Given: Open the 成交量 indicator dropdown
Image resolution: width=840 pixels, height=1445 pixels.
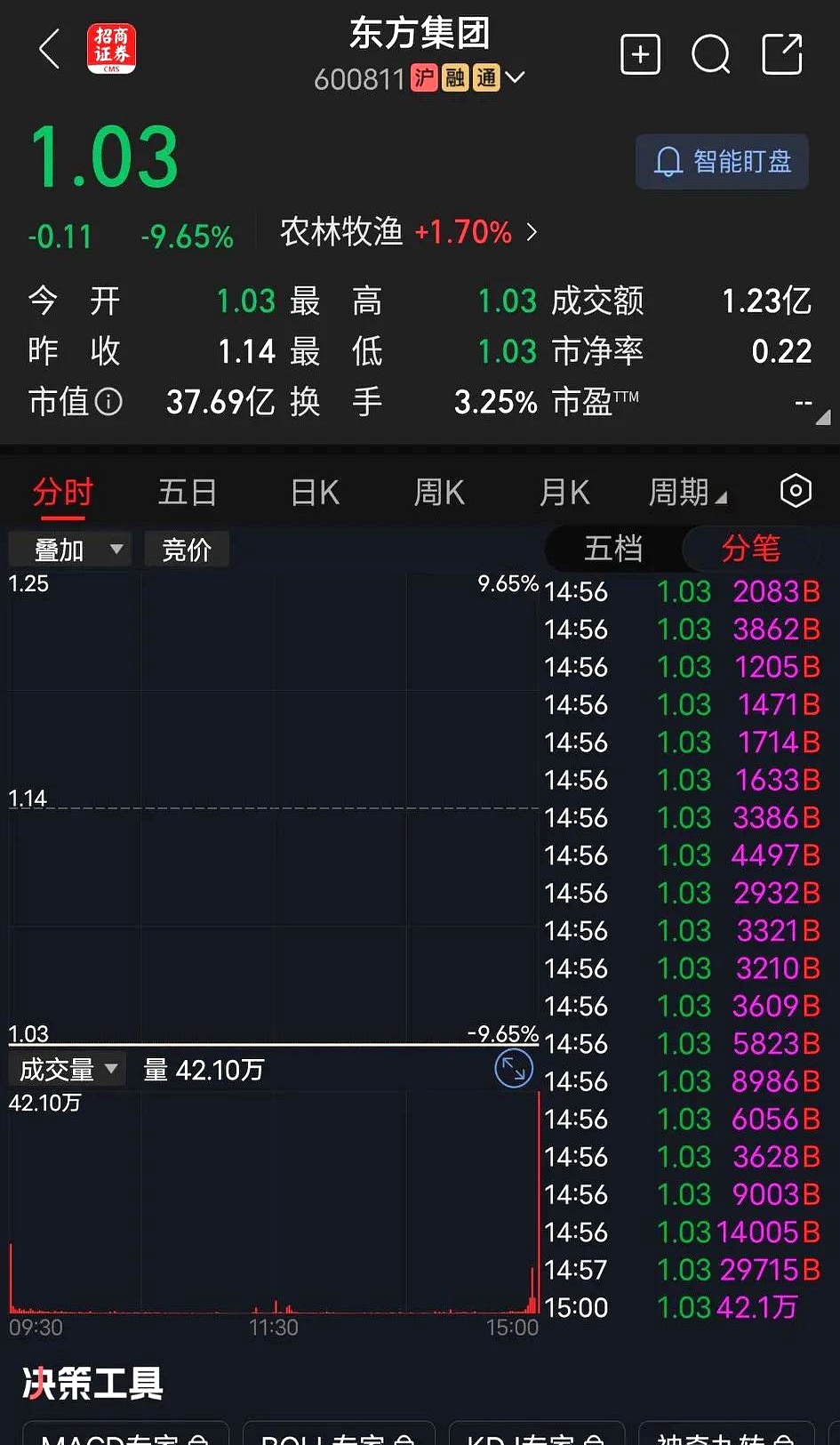Looking at the screenshot, I should click(68, 1069).
